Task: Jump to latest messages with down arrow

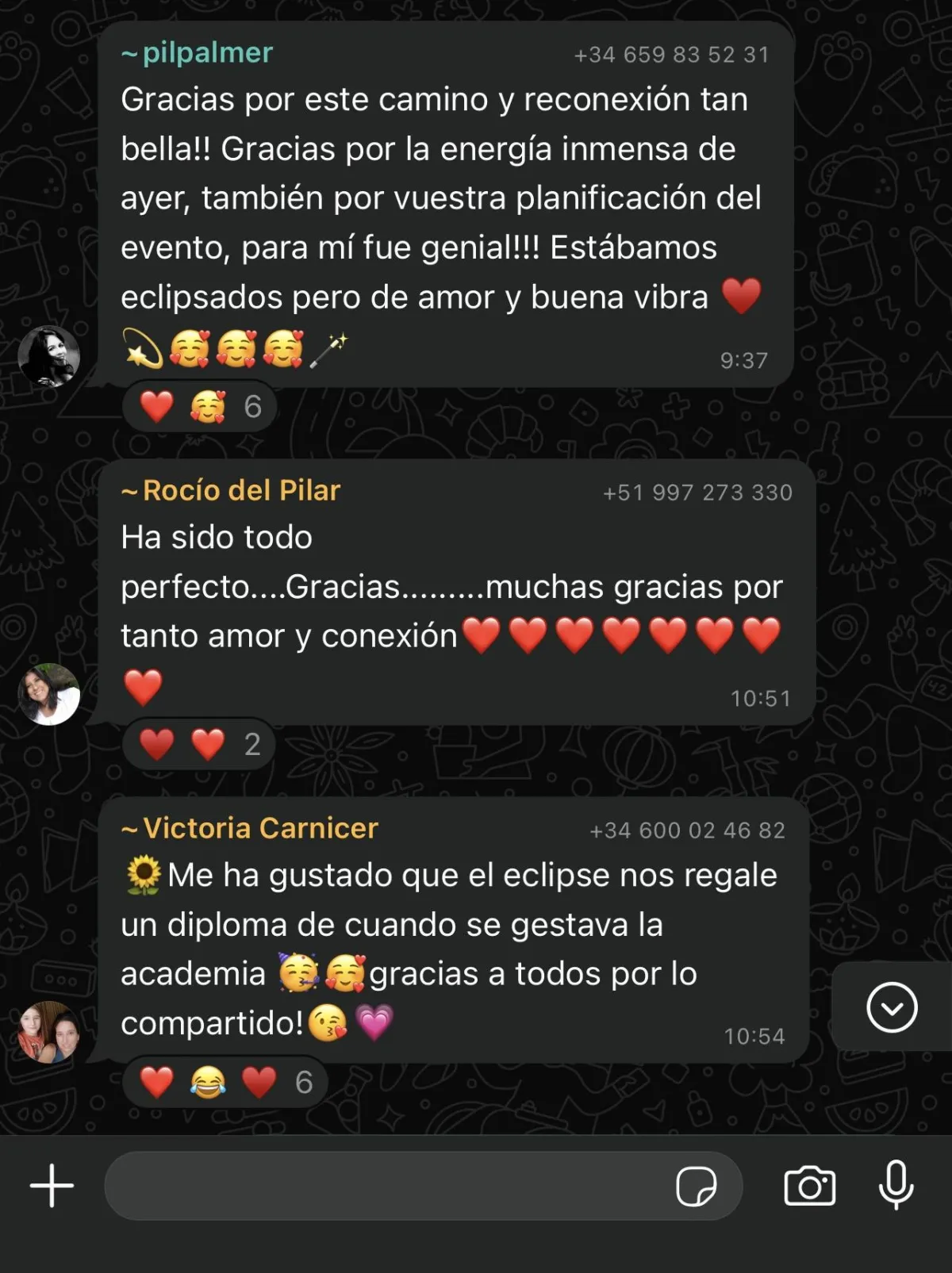Action: tap(892, 1007)
